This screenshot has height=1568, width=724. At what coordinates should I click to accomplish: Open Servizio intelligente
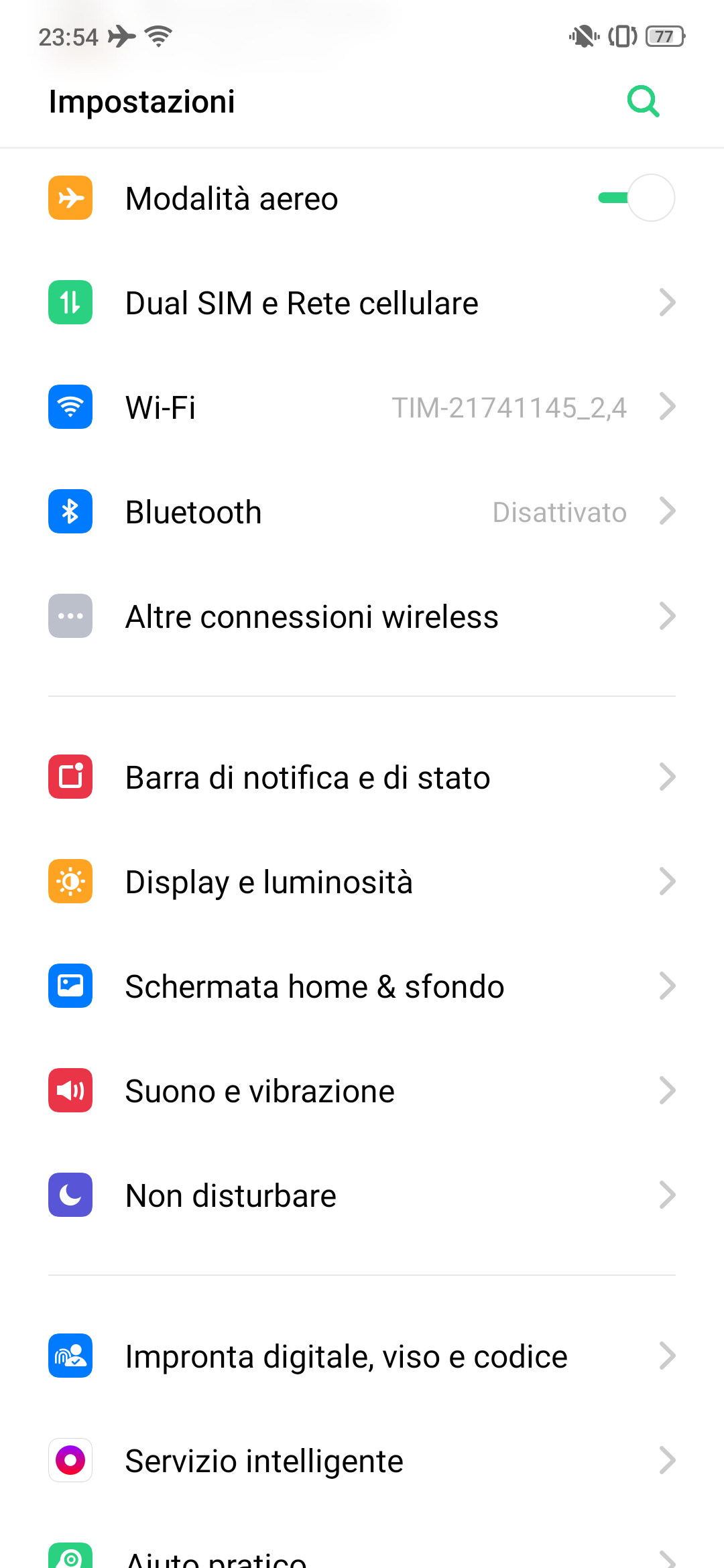362,1461
